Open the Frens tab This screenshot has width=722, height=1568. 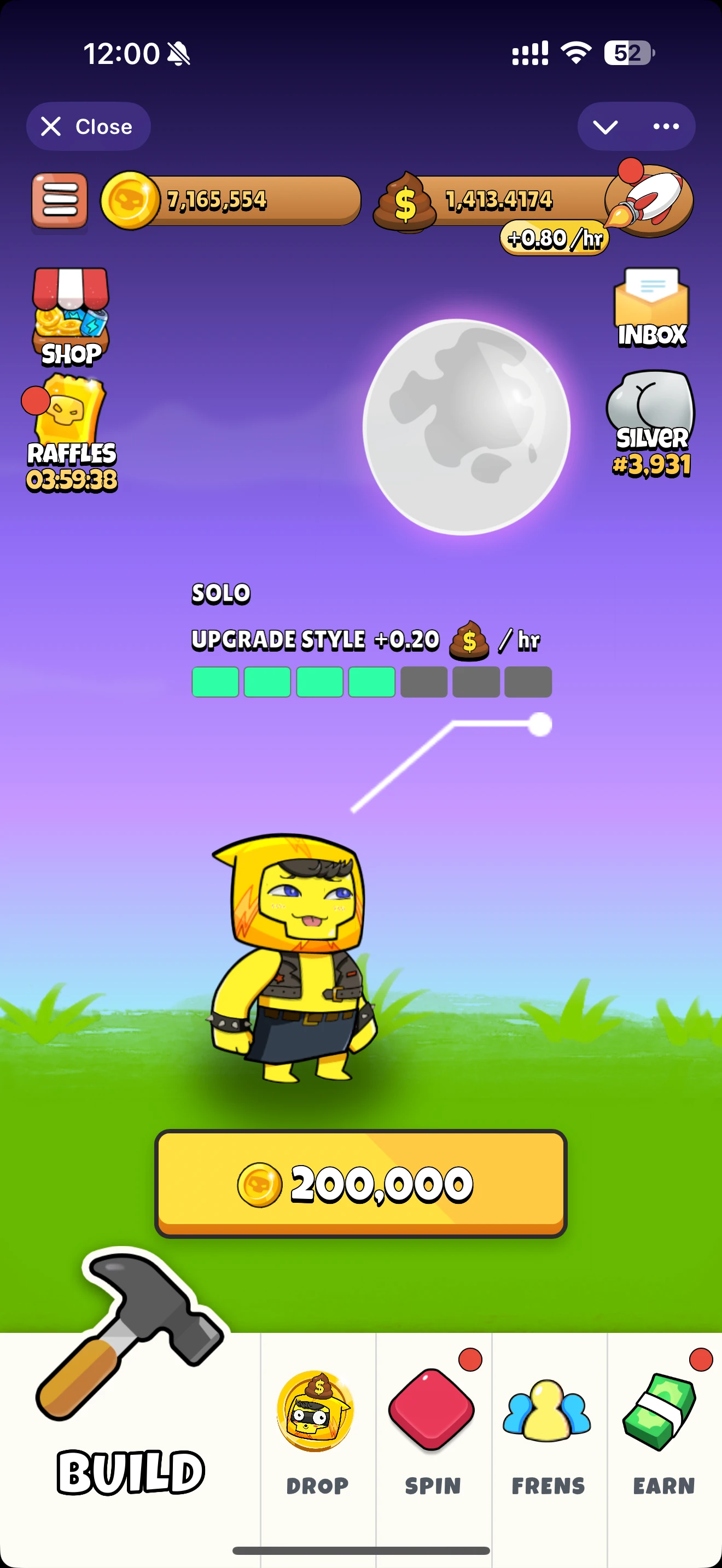pos(548,1430)
